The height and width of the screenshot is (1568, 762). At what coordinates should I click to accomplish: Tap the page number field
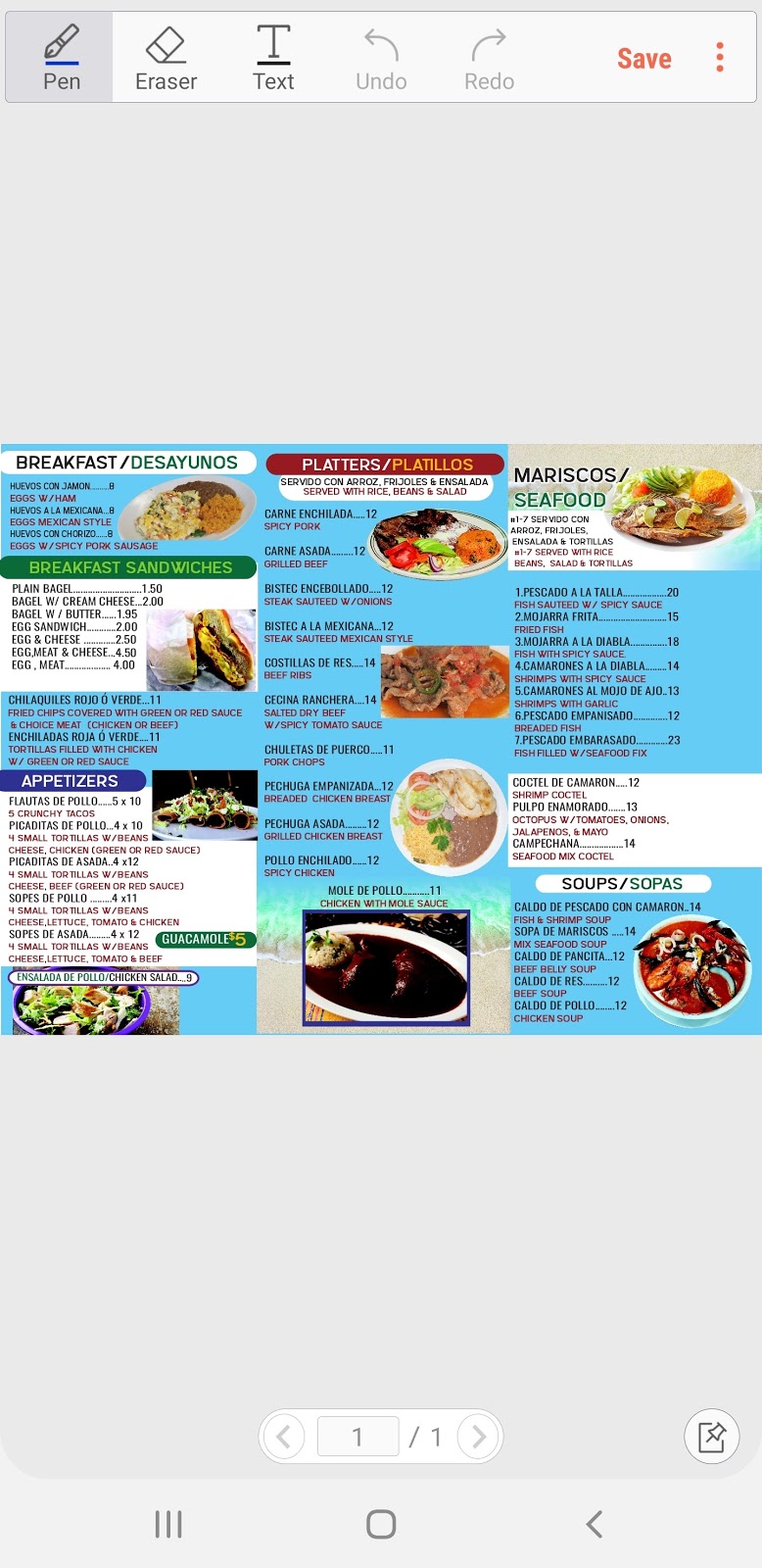pyautogui.click(x=357, y=1437)
